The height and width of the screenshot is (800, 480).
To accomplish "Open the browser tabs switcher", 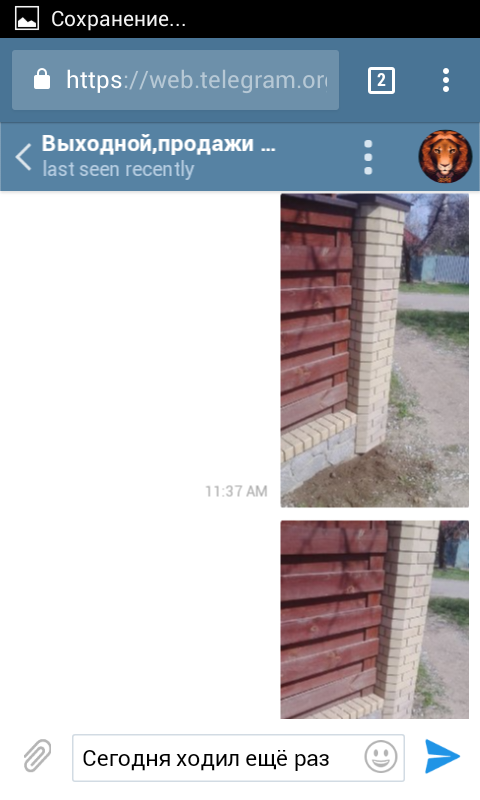I will (x=381, y=80).
